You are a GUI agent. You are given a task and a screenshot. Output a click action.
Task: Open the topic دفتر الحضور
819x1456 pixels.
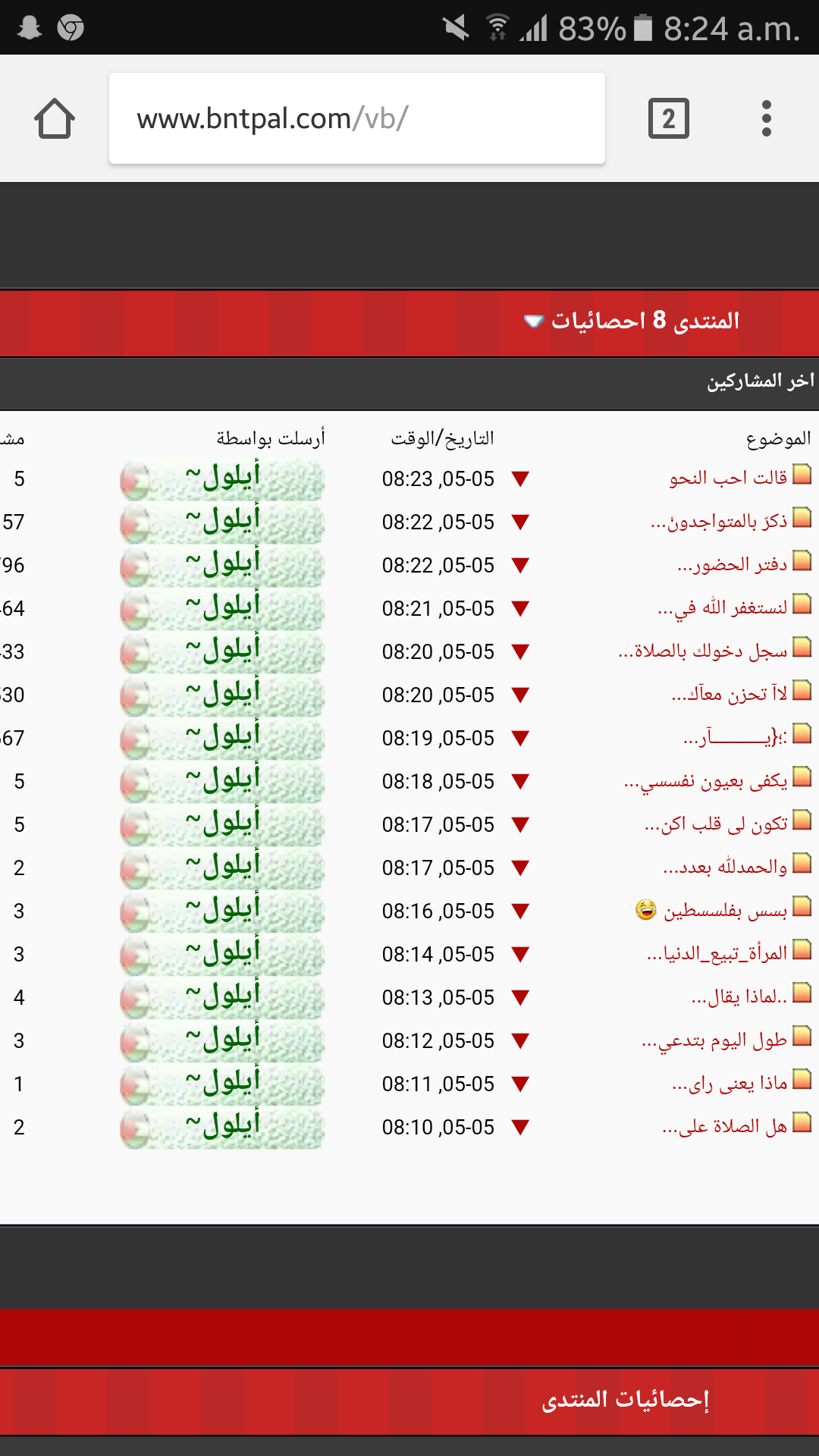click(x=732, y=565)
